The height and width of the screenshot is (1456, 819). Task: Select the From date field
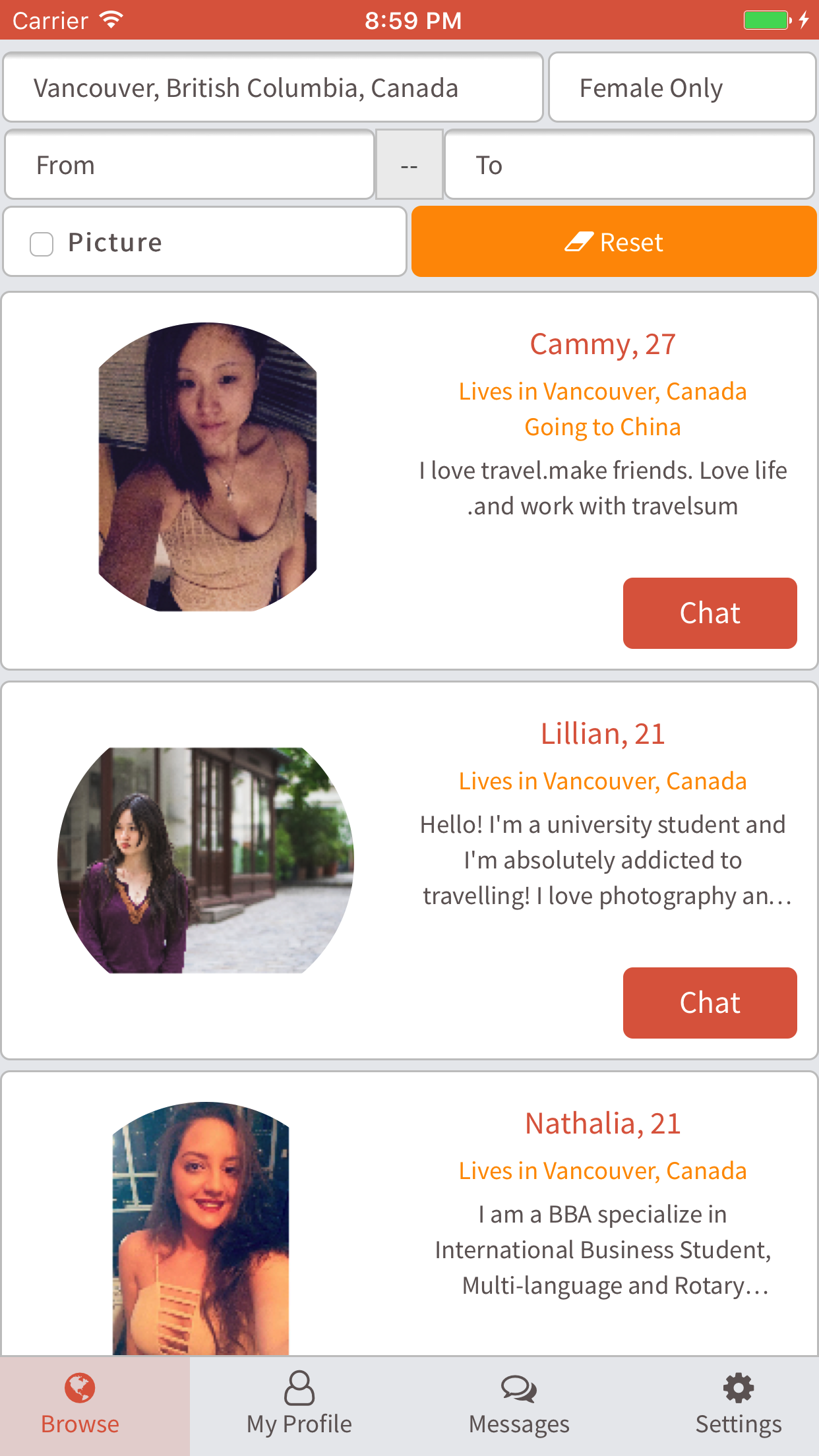point(190,165)
